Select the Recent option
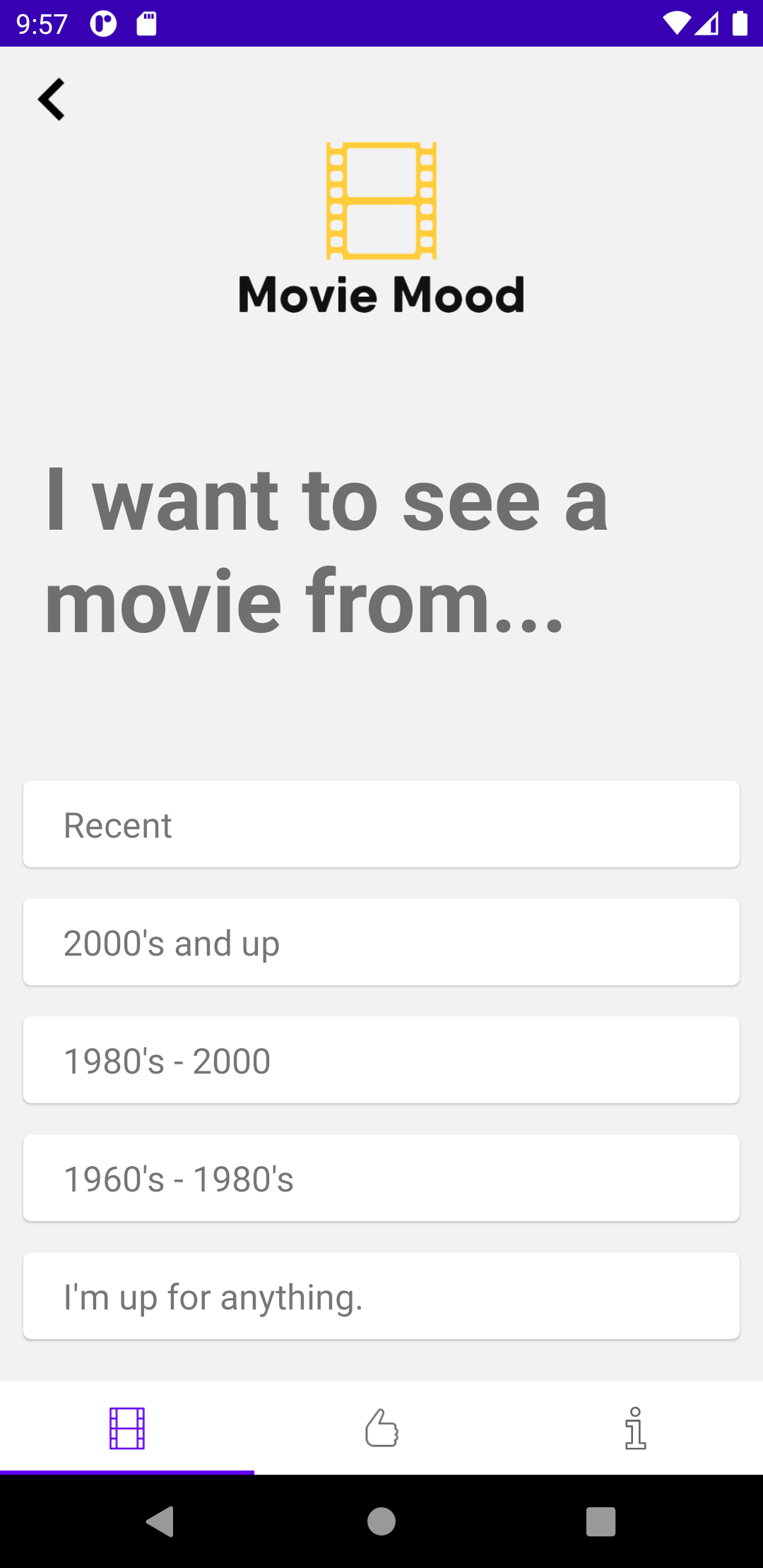The width and height of the screenshot is (763, 1568). tap(381, 824)
